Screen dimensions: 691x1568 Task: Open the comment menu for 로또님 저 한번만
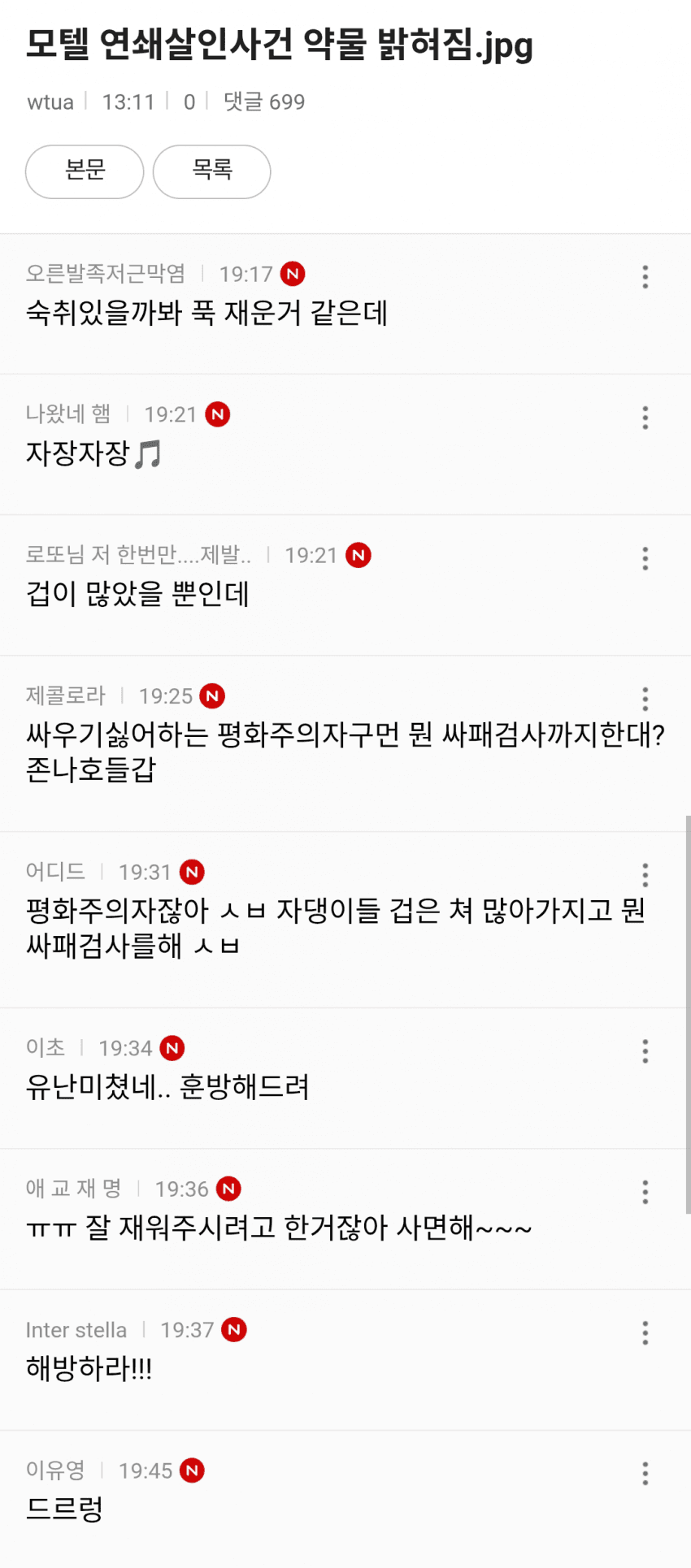pos(645,558)
